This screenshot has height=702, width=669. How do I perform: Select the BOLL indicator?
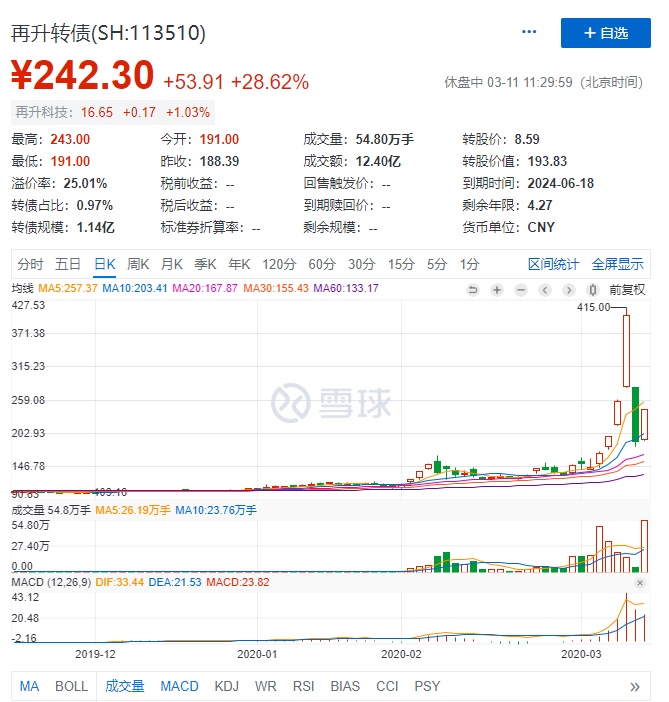click(71, 686)
